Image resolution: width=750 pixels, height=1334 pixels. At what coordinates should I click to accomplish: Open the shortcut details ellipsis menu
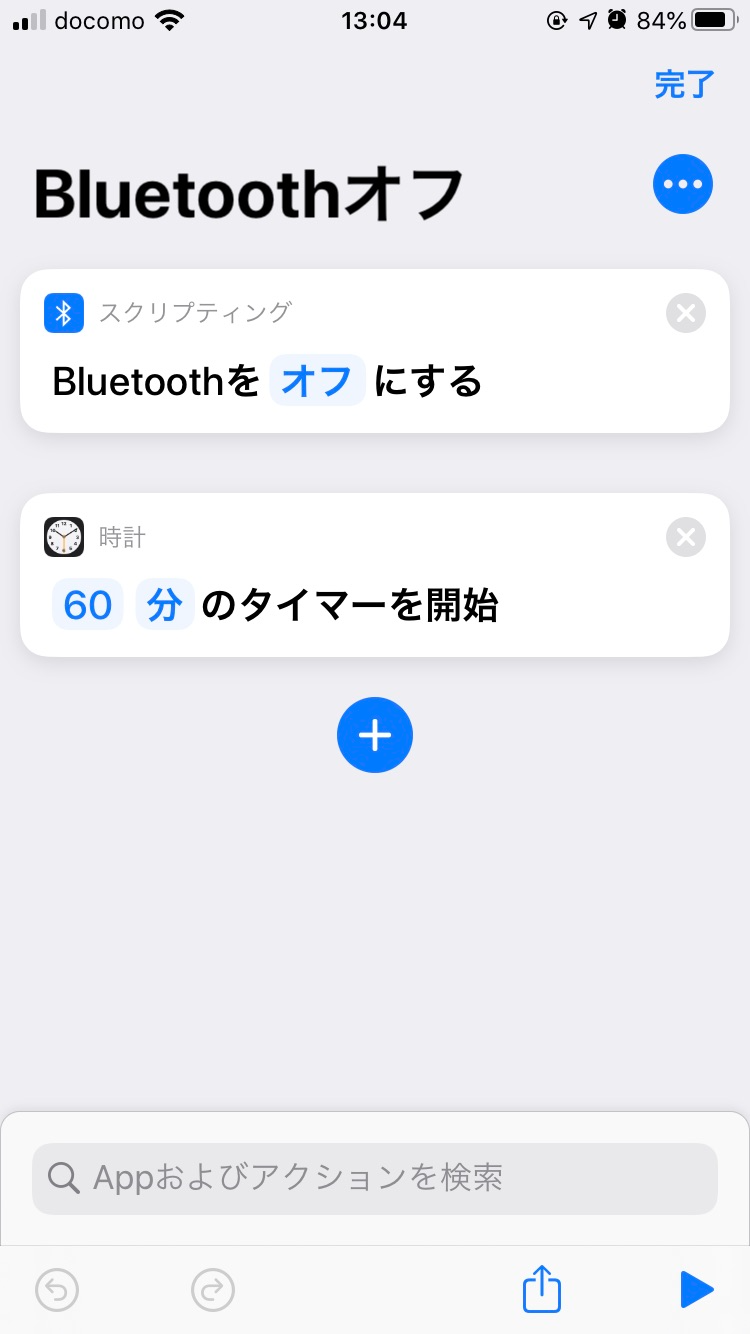(683, 185)
